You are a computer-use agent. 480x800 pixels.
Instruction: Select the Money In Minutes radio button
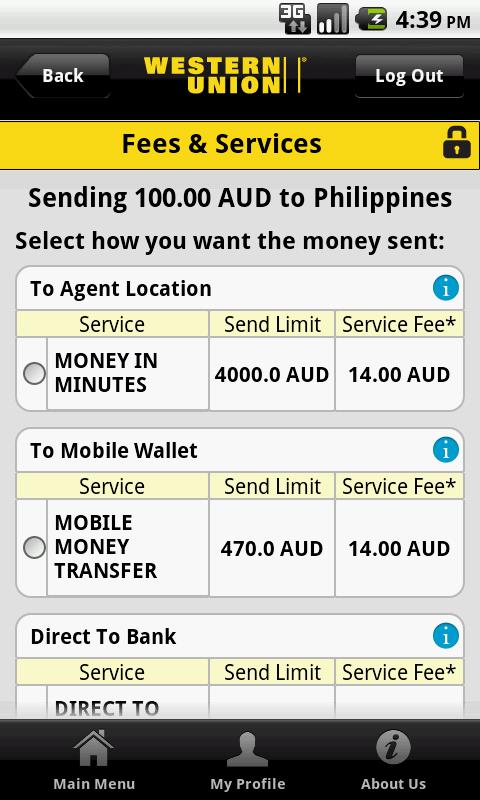click(x=34, y=373)
